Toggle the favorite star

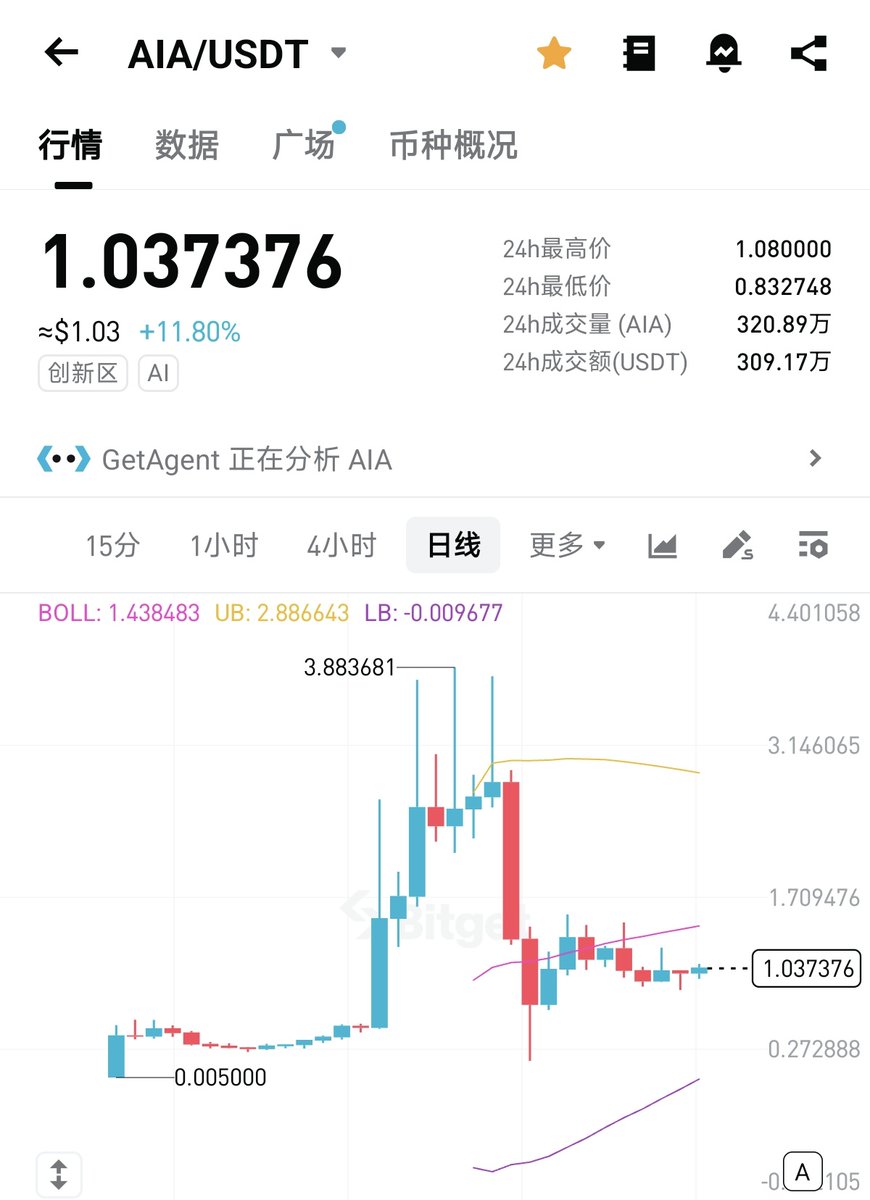coord(553,53)
